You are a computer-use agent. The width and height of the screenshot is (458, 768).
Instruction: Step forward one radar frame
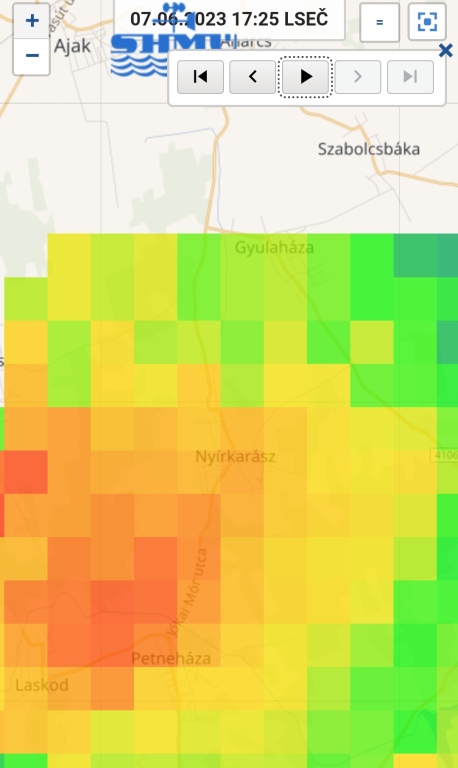point(358,77)
